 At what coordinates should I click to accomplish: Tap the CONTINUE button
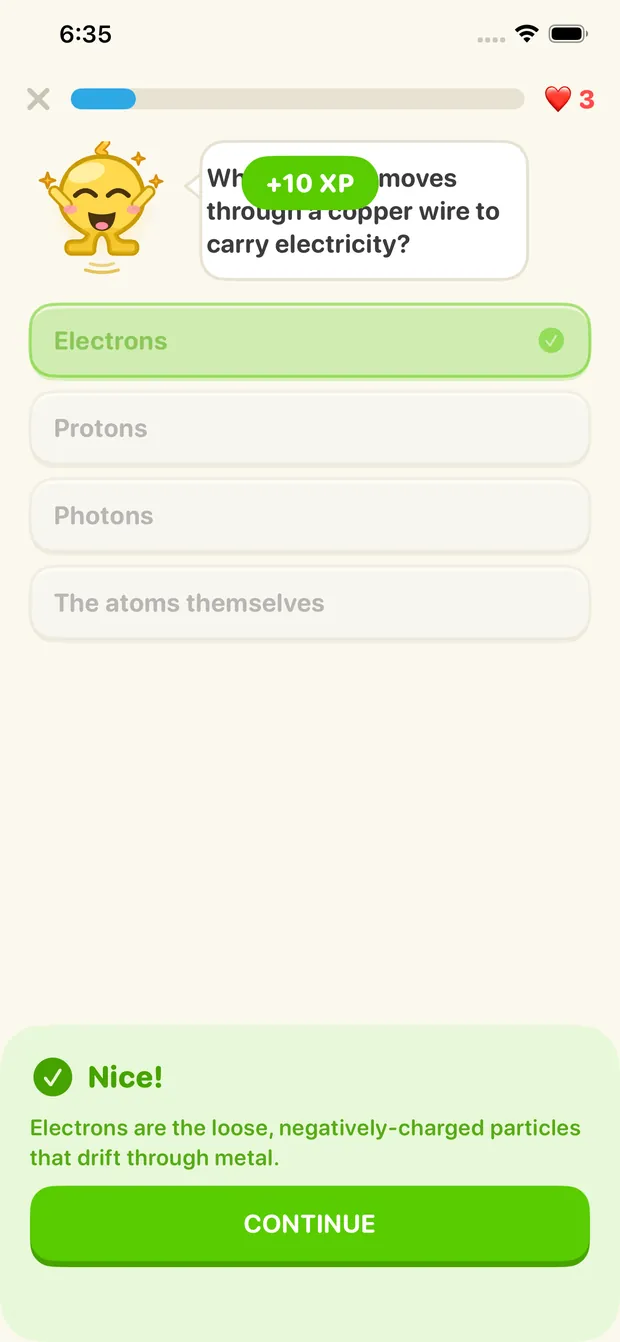click(310, 1225)
